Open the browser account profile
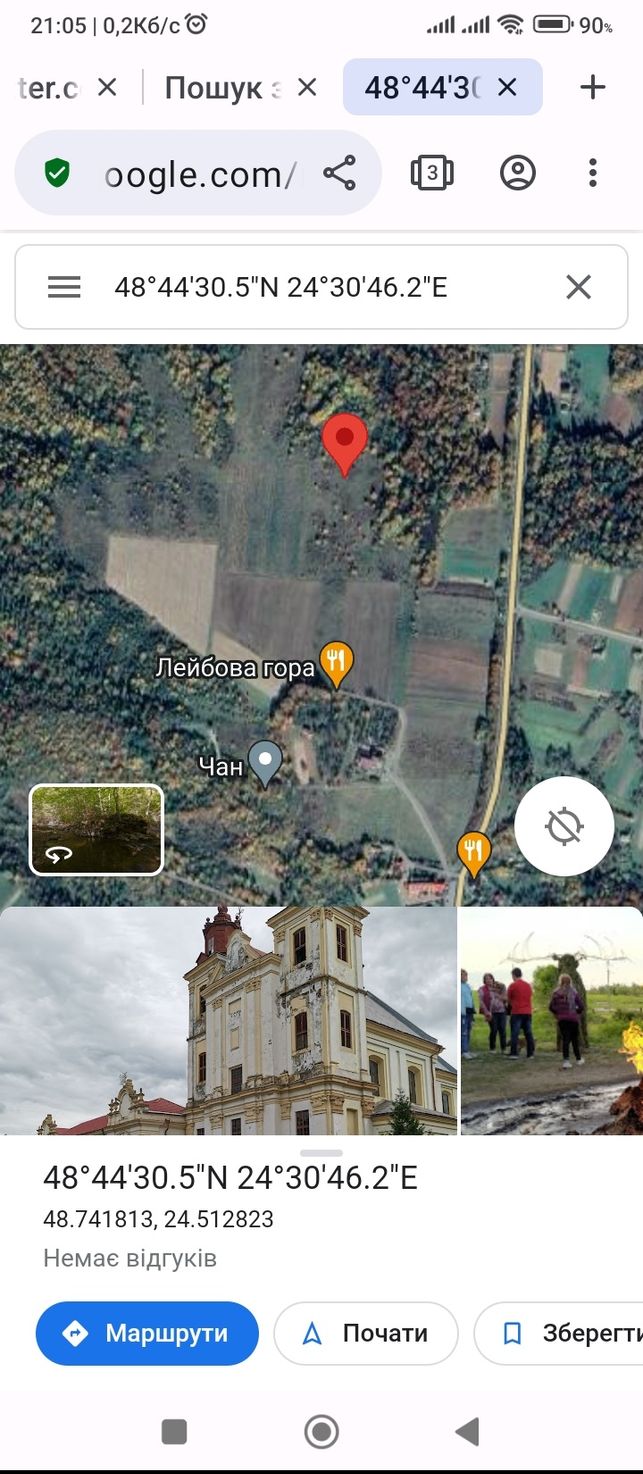 pyautogui.click(x=518, y=173)
